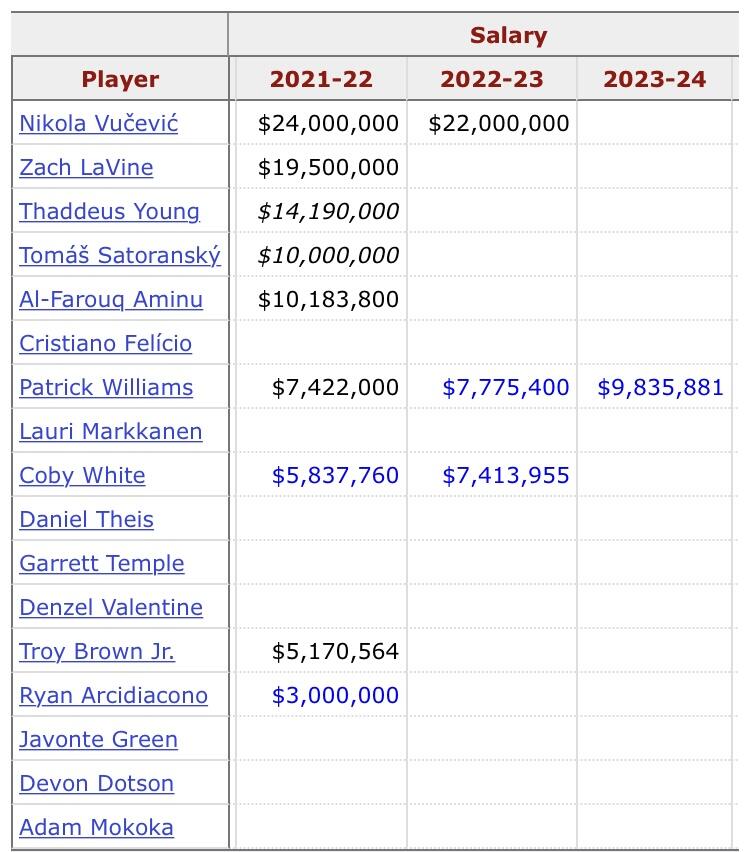The image size is (750, 852).
Task: Open Troy Brown Jr.'s page
Action: (x=97, y=651)
